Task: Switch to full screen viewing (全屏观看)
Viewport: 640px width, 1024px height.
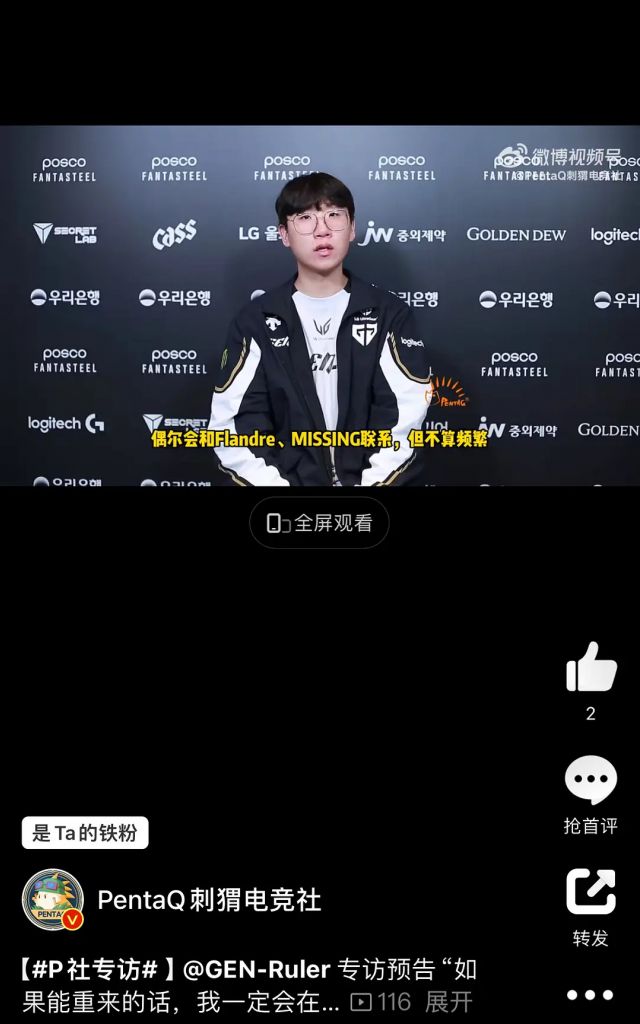Action: coord(319,523)
